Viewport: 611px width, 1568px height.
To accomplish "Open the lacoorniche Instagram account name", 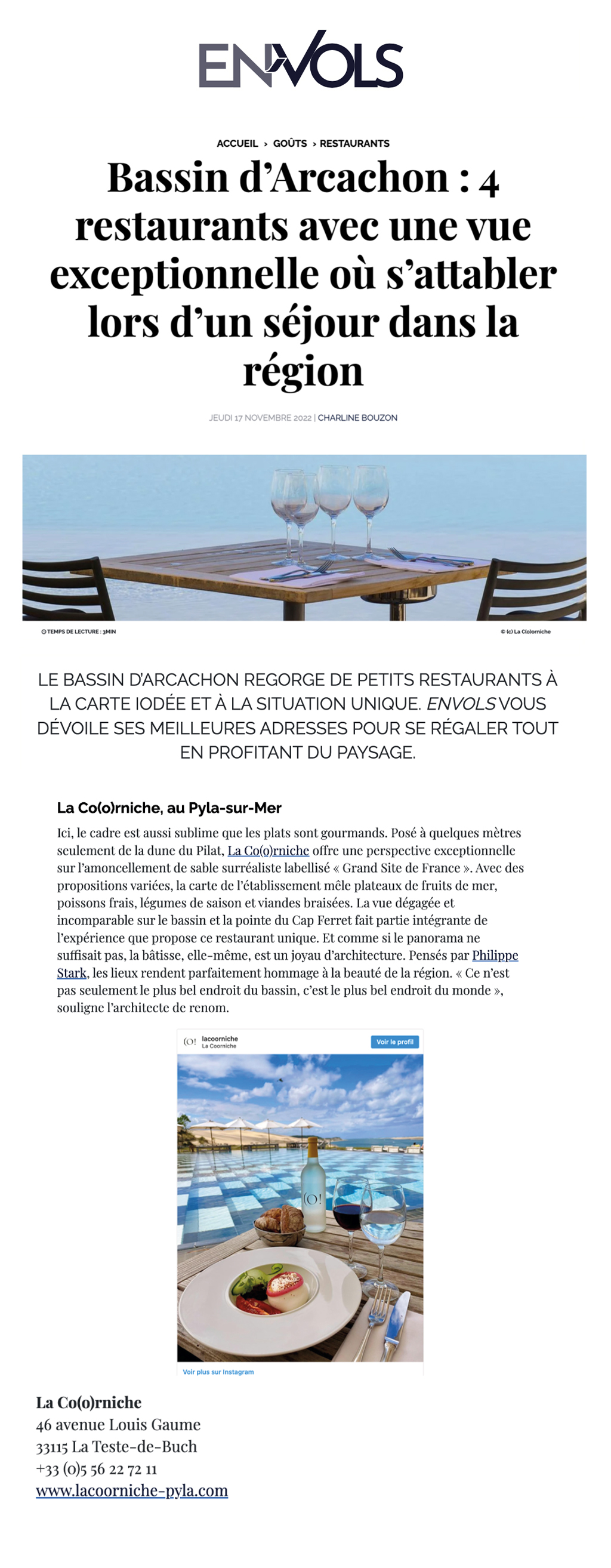I will point(220,1039).
